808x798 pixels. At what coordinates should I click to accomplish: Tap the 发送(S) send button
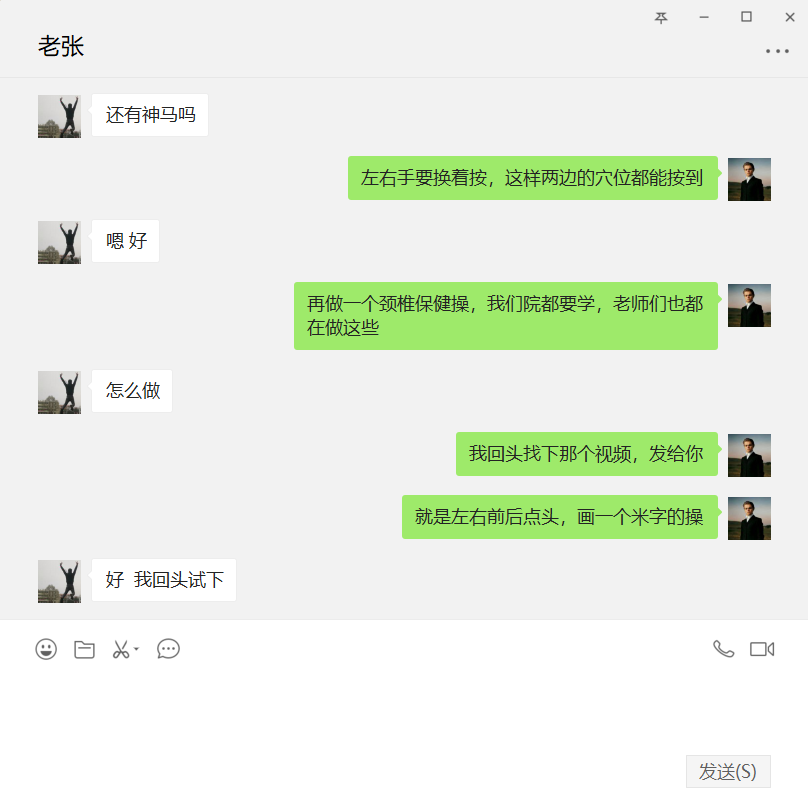click(728, 771)
